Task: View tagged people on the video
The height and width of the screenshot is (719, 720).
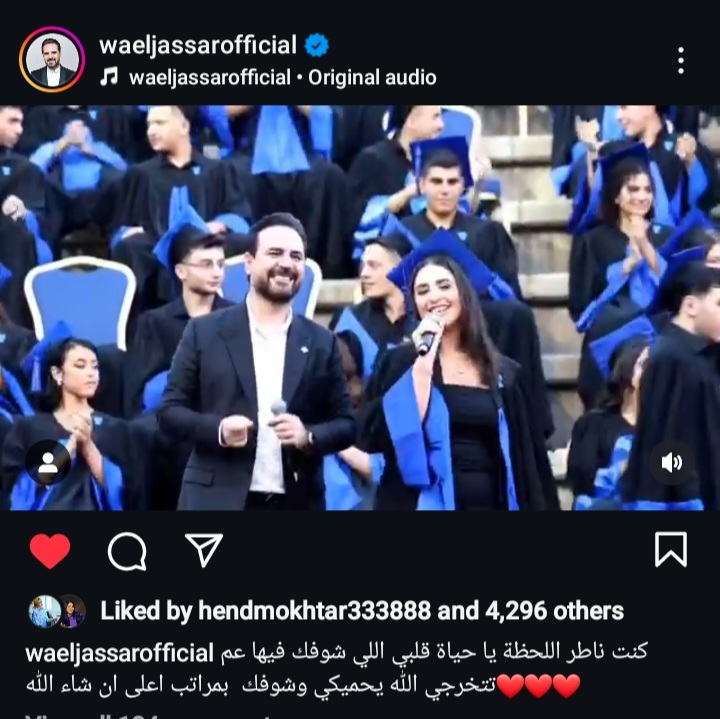Action: click(47, 462)
